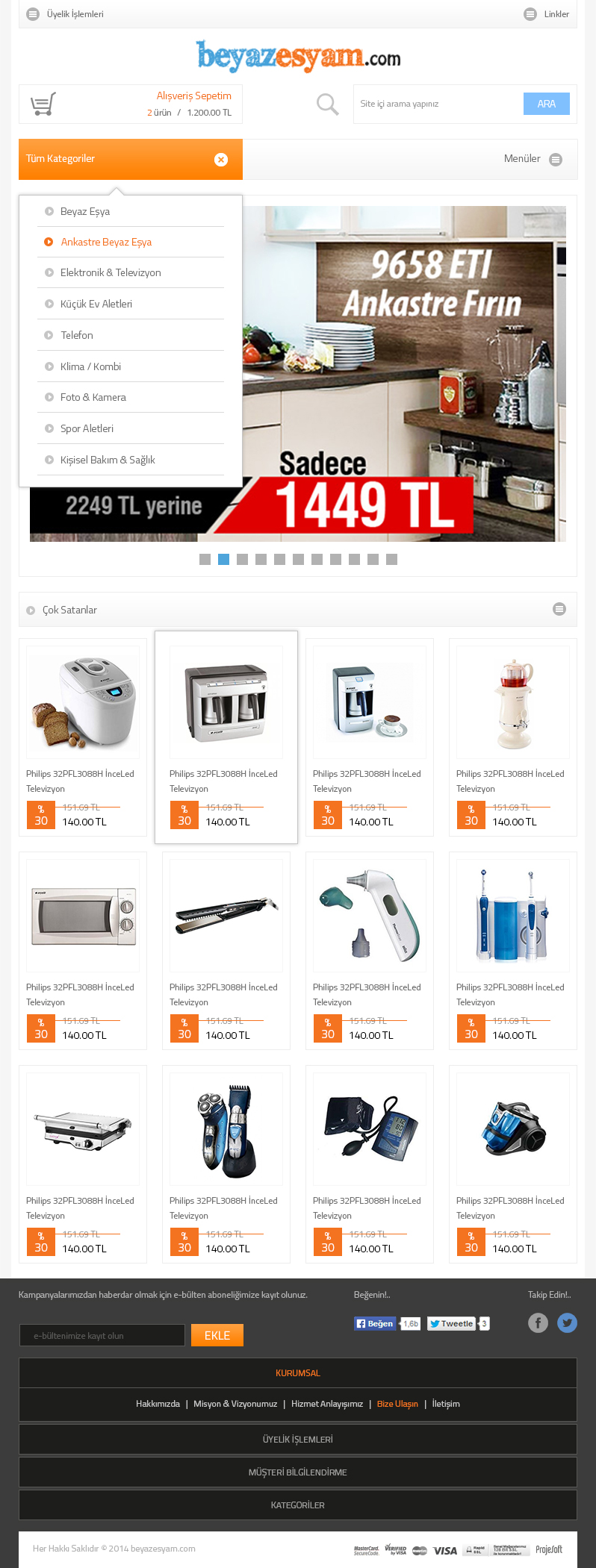This screenshot has width=596, height=1568.
Task: View the microwave oven product
Action: 83,916
